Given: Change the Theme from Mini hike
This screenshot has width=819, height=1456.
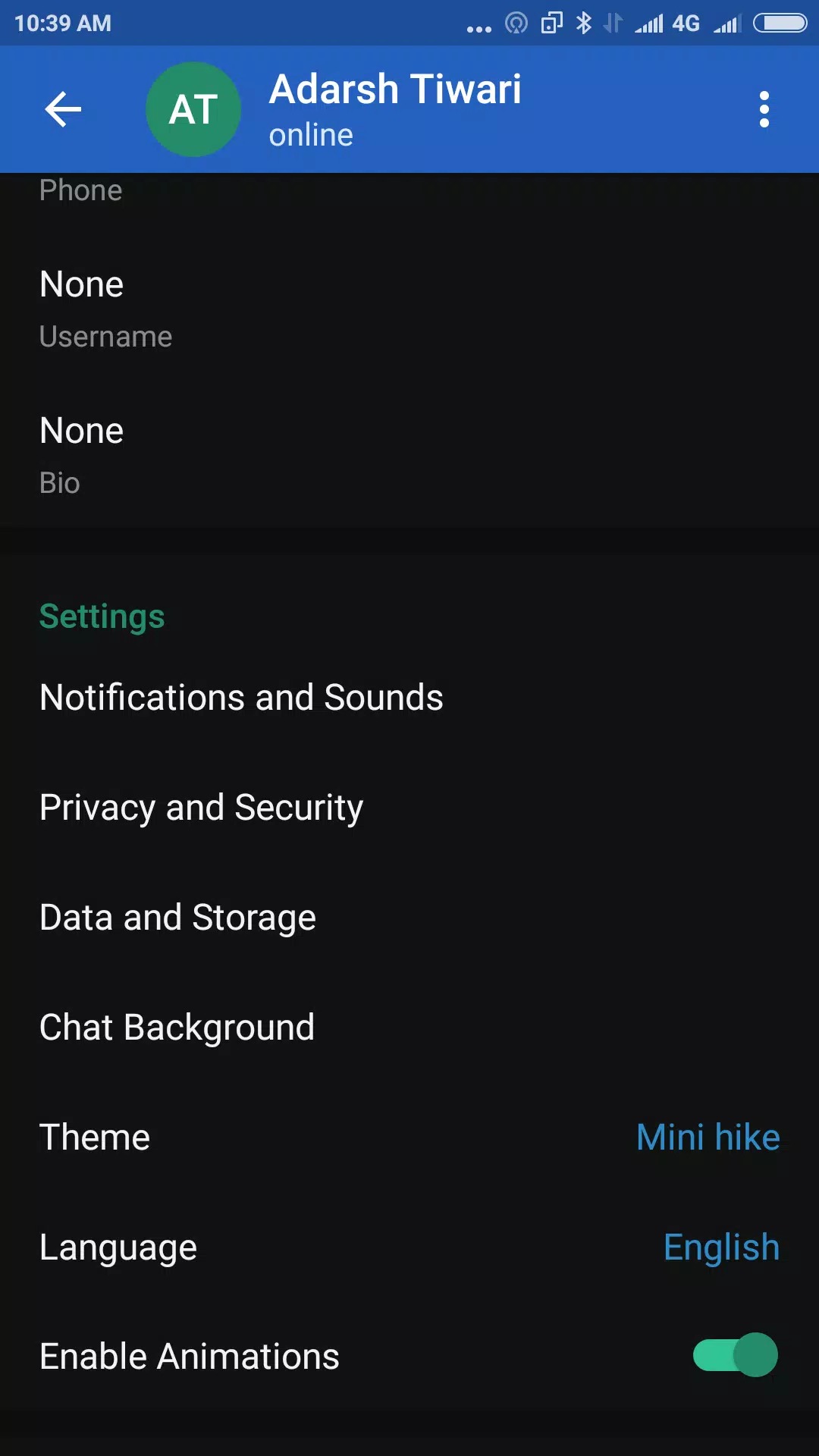Looking at the screenshot, I should (409, 1137).
